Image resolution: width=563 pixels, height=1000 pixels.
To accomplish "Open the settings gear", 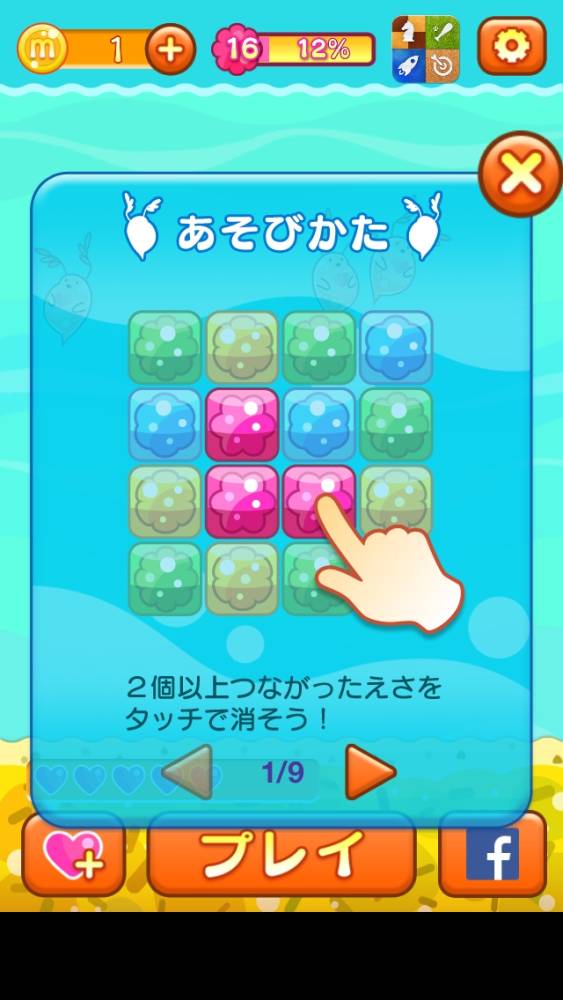I will (x=511, y=47).
